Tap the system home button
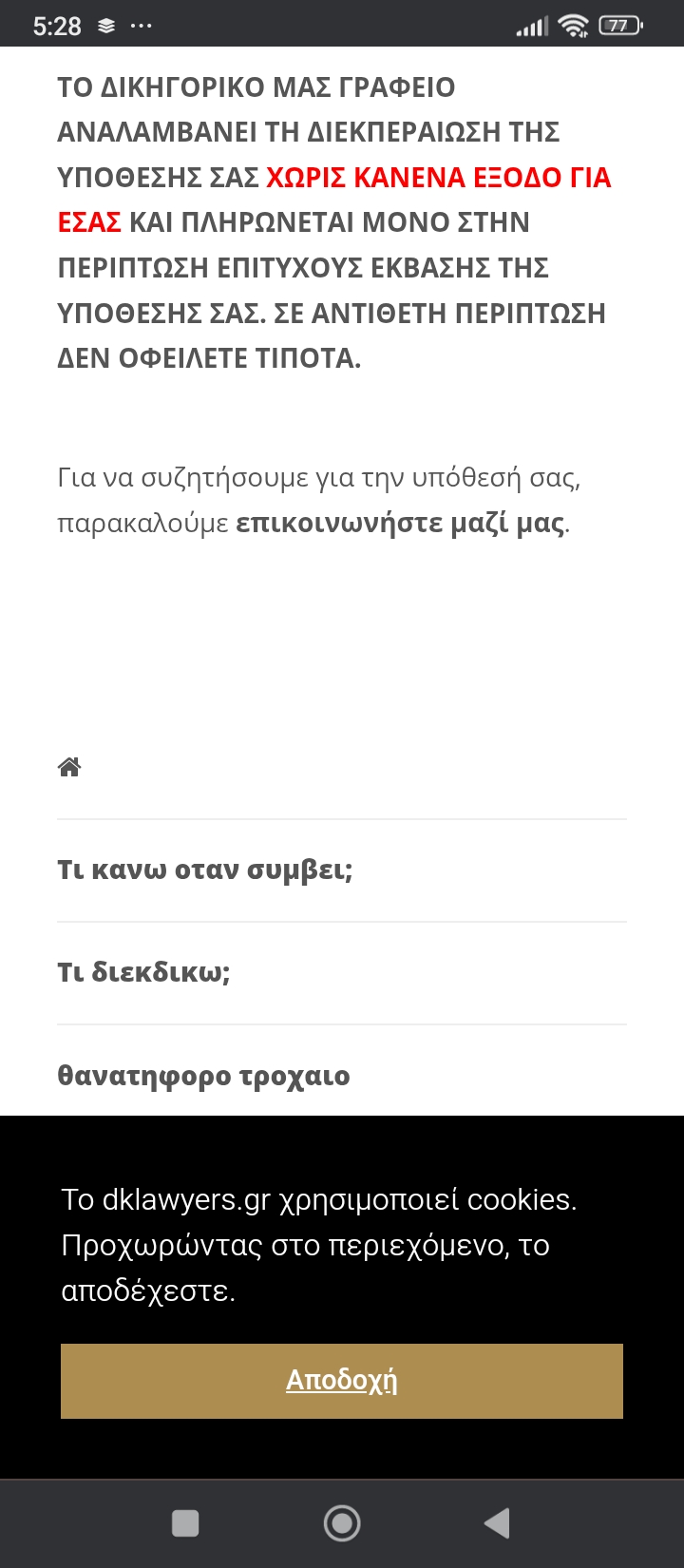The width and height of the screenshot is (684, 1568). coord(342,1523)
